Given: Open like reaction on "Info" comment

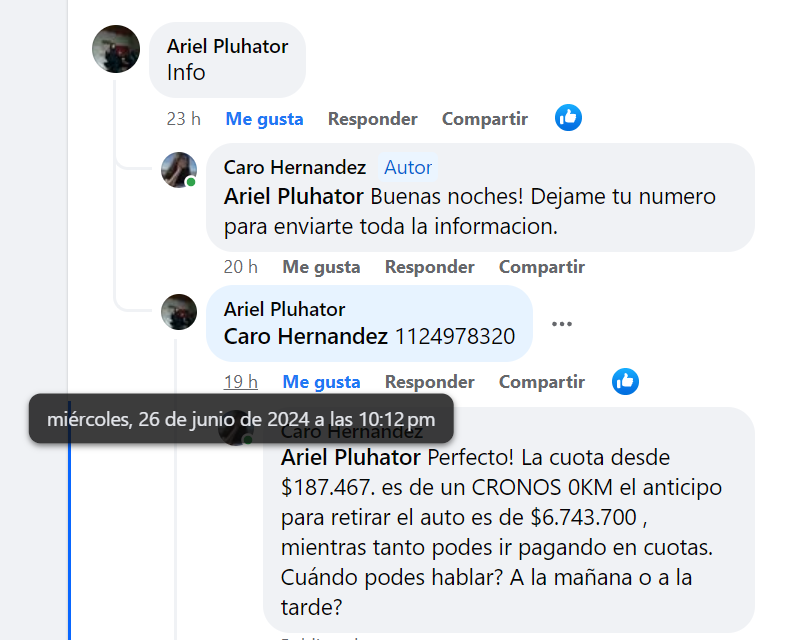Looking at the screenshot, I should (x=568, y=118).
